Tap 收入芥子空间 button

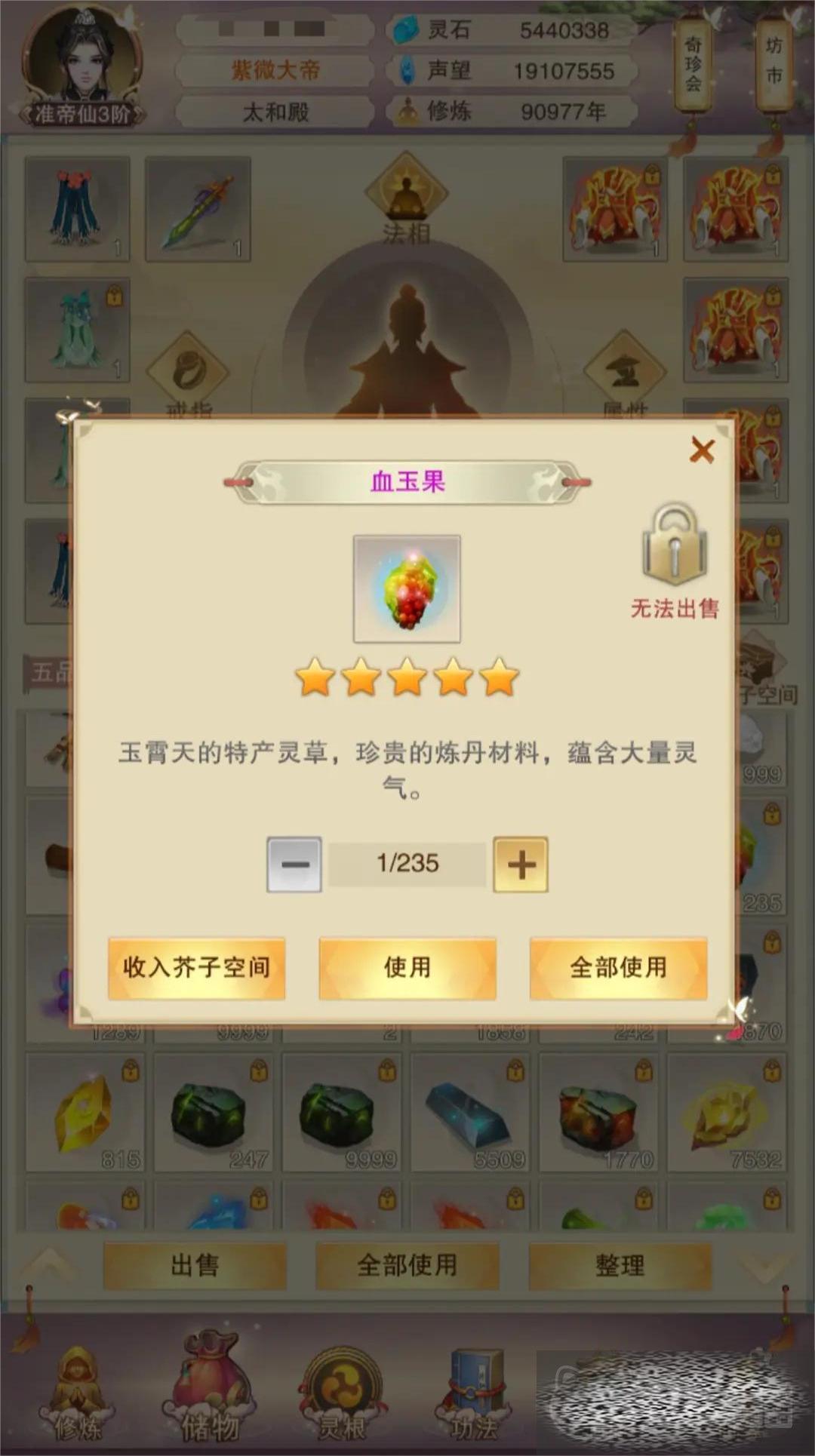[196, 968]
